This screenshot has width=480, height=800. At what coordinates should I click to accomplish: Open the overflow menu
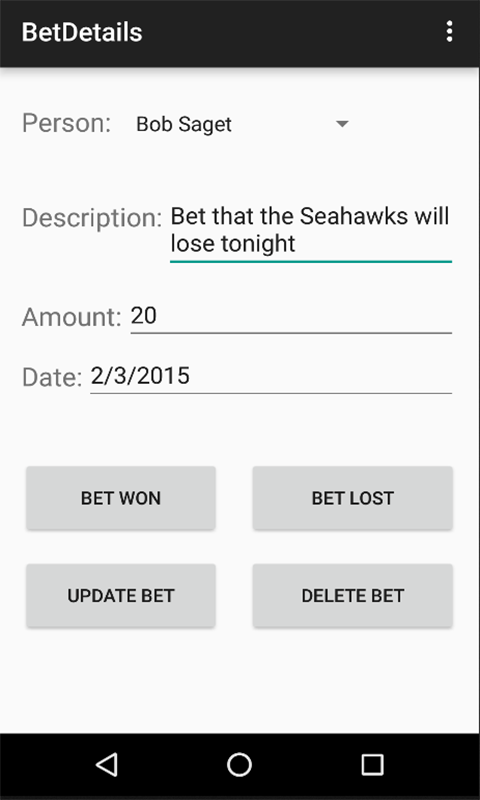[x=449, y=32]
